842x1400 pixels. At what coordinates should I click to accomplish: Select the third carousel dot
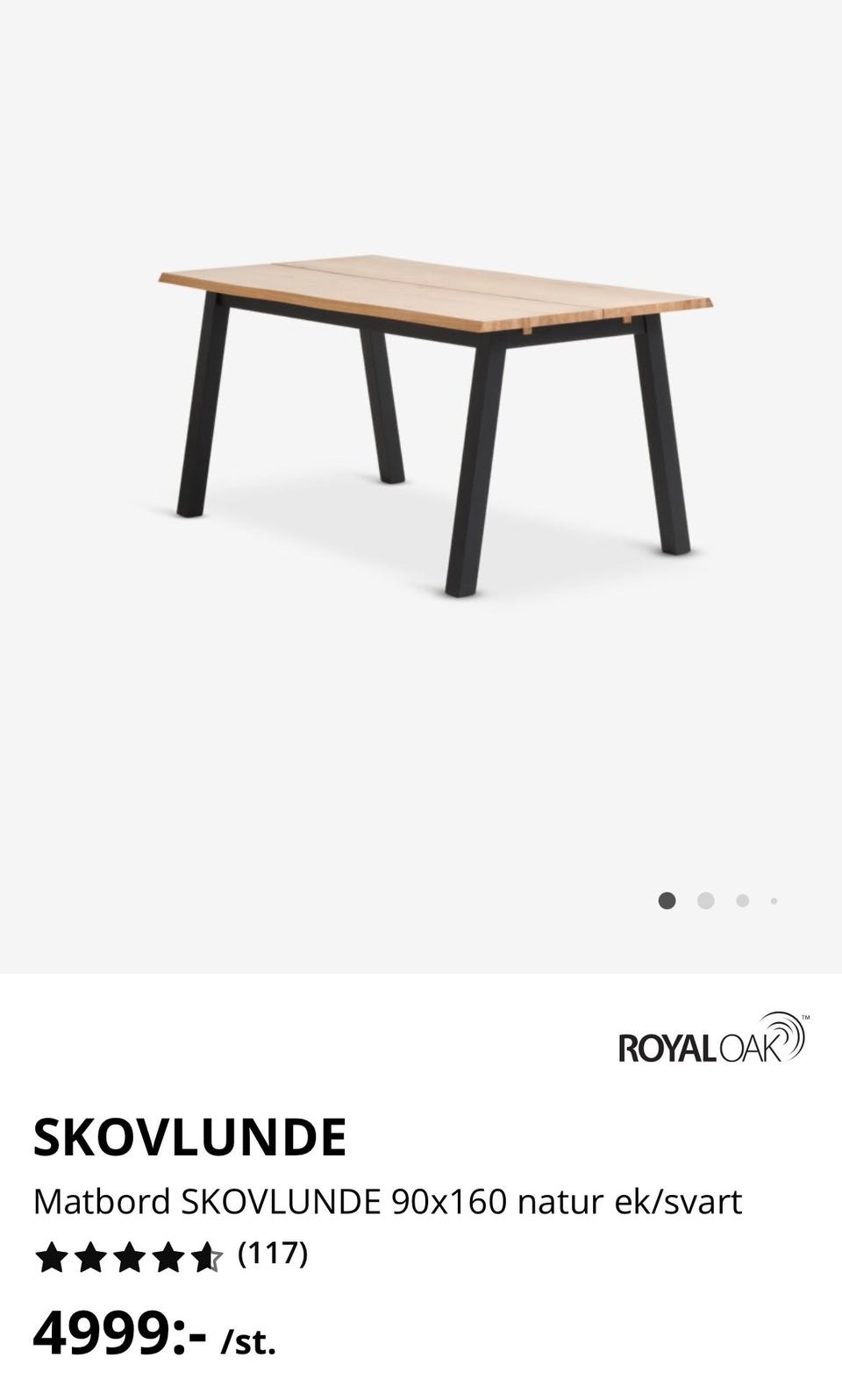[741, 899]
